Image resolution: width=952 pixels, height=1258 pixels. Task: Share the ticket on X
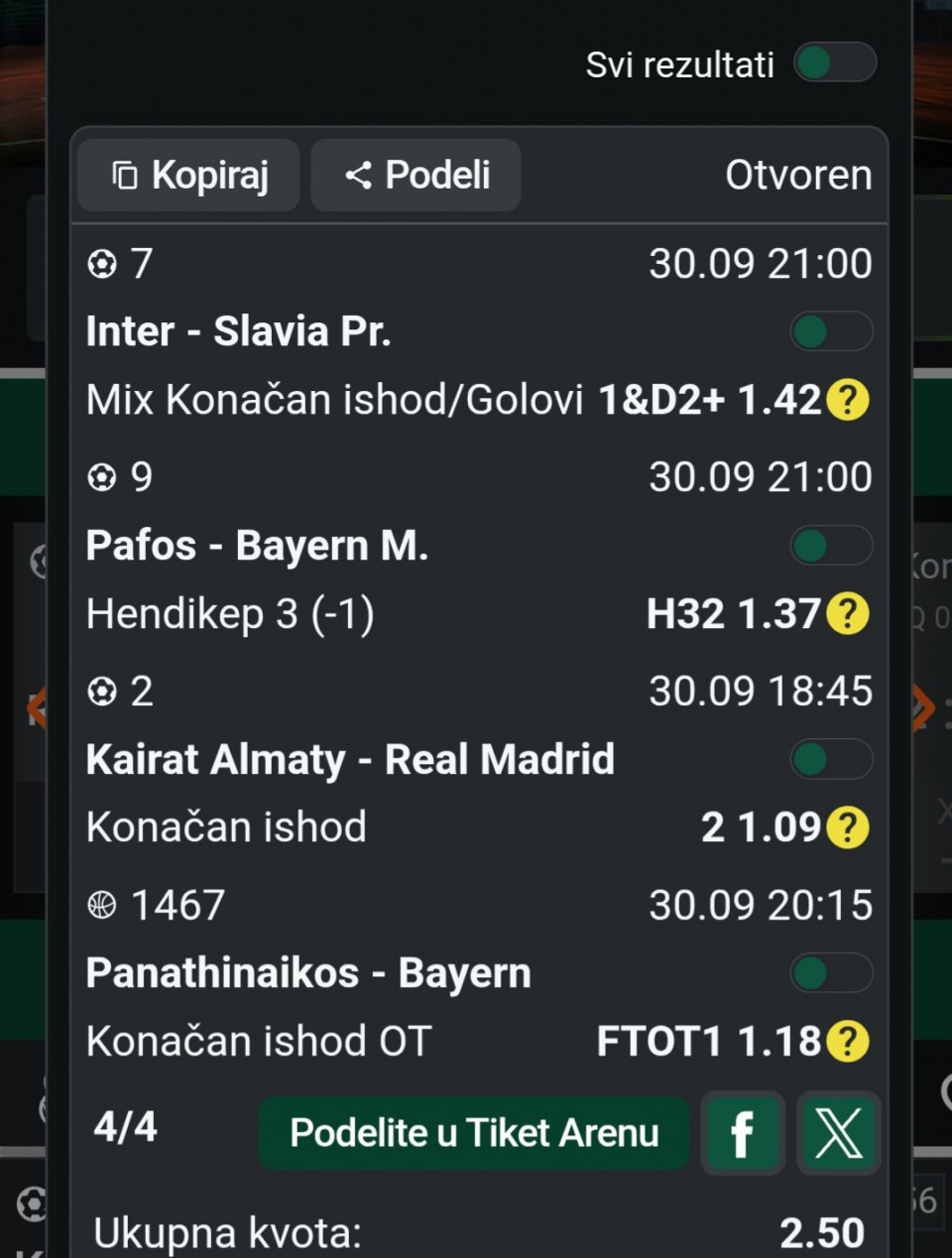coord(838,1133)
